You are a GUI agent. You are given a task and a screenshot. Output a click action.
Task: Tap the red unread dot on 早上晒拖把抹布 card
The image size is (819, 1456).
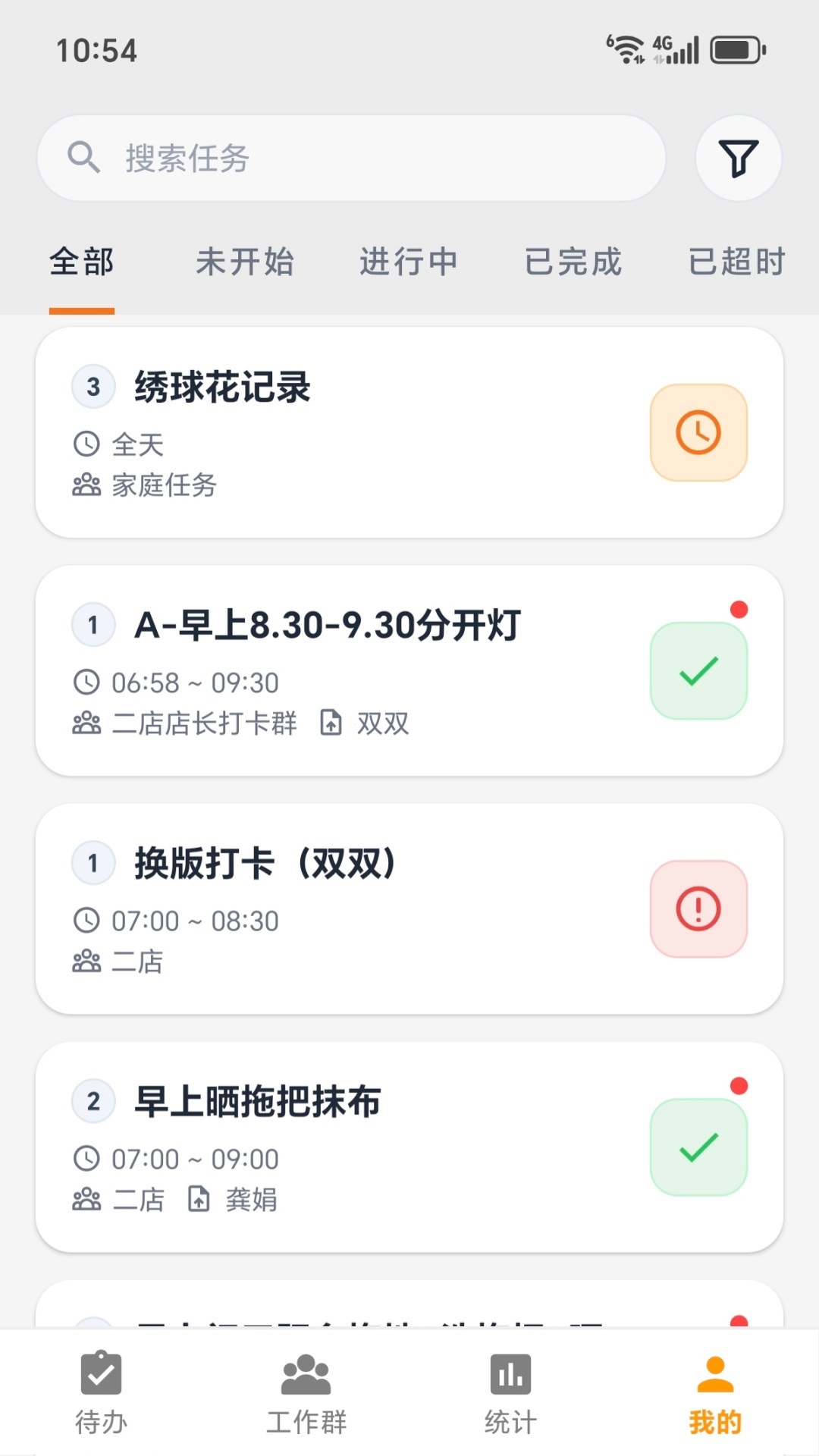point(740,1084)
